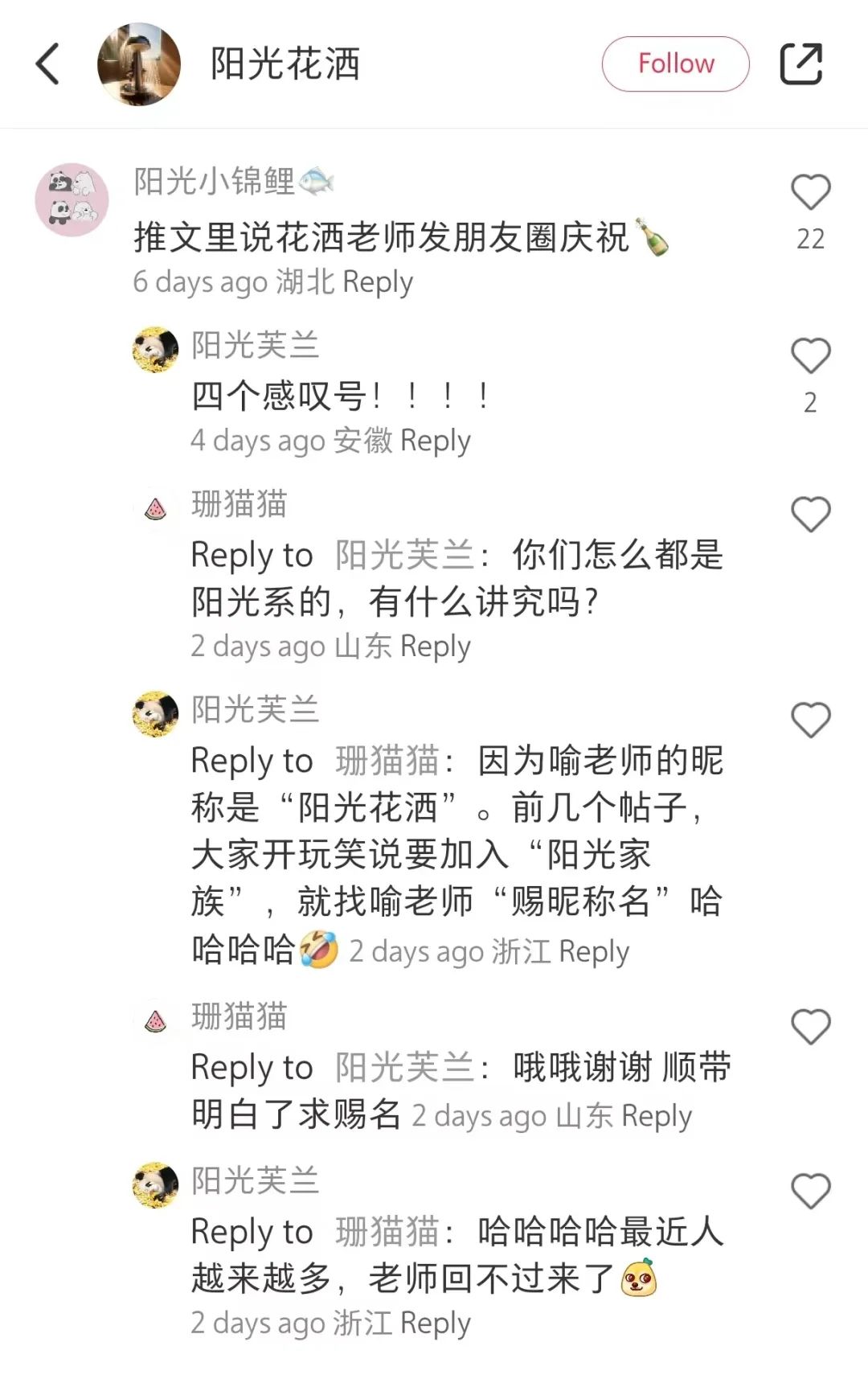
Task: Open the username 阳光芙兰 above 四个感叹号
Action: click(x=255, y=346)
